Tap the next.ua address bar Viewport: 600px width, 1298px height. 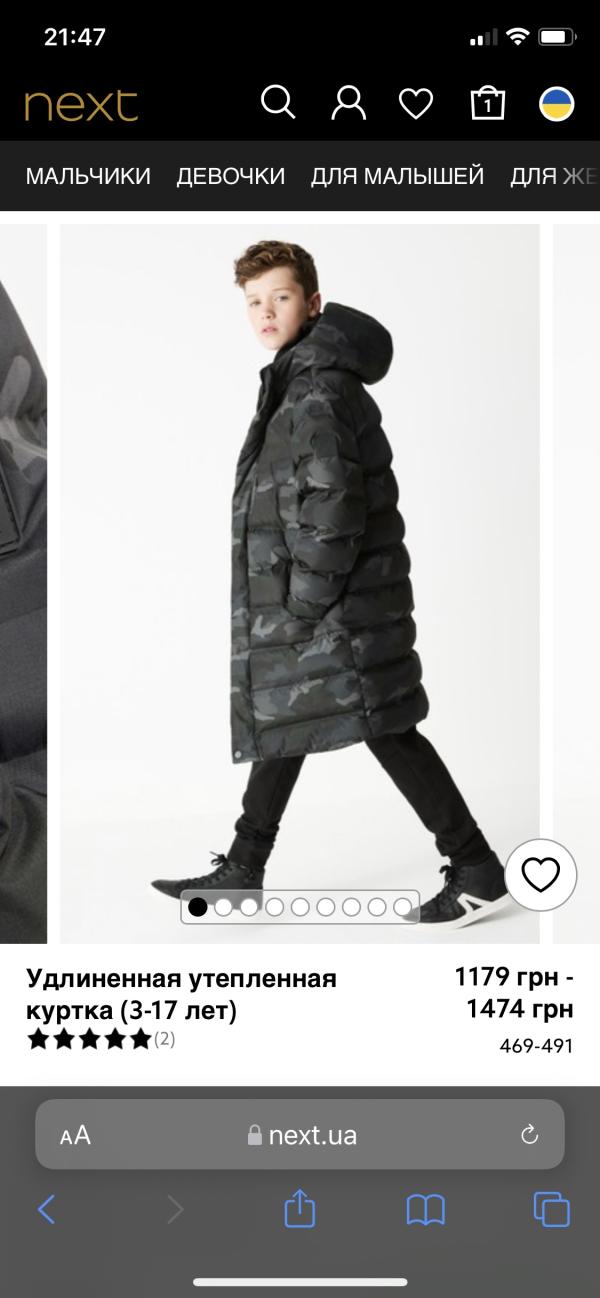pos(300,1135)
